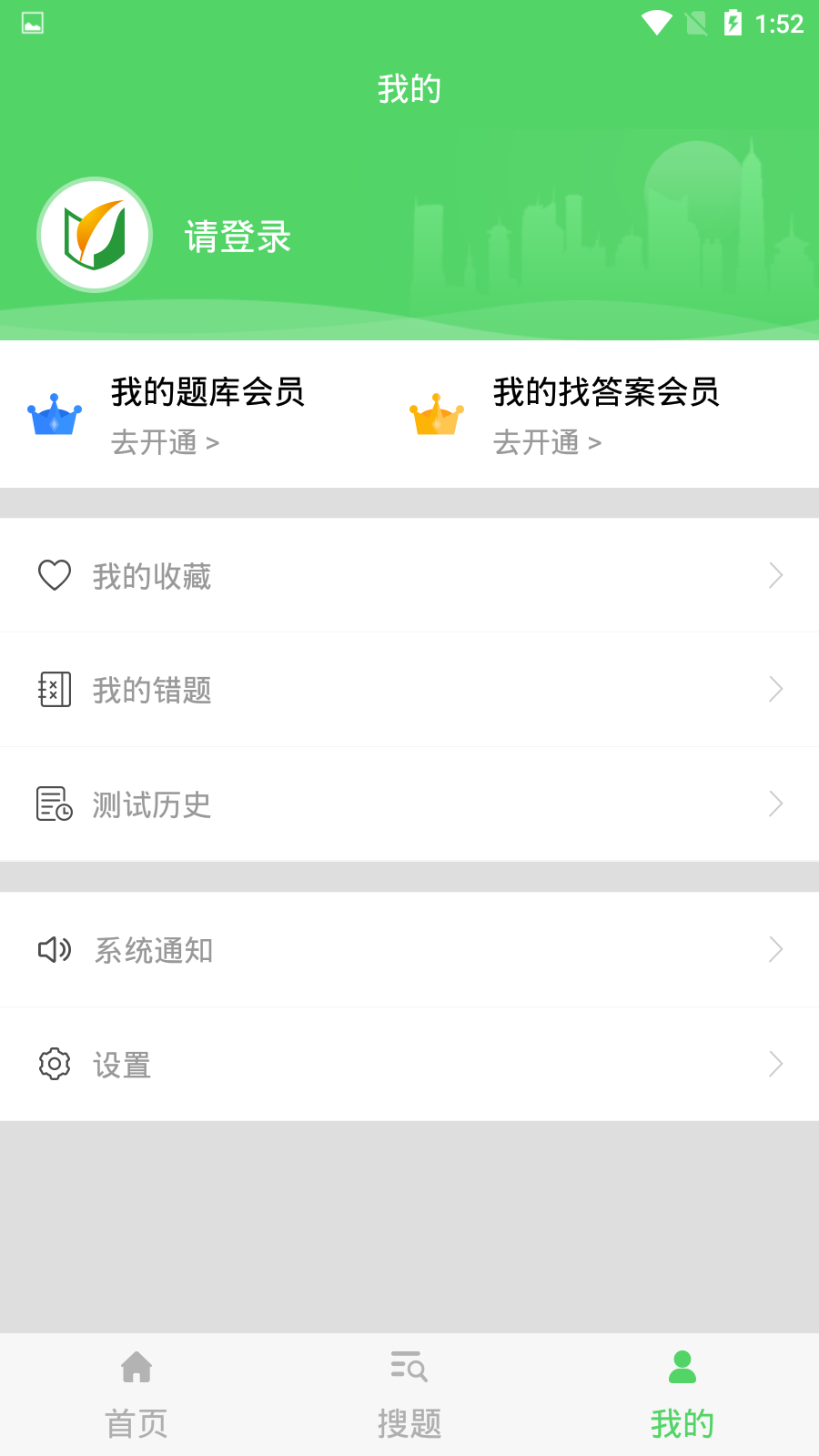This screenshot has height=1456, width=819.
Task: Open 我的题库会员 membership
Action: click(207, 414)
